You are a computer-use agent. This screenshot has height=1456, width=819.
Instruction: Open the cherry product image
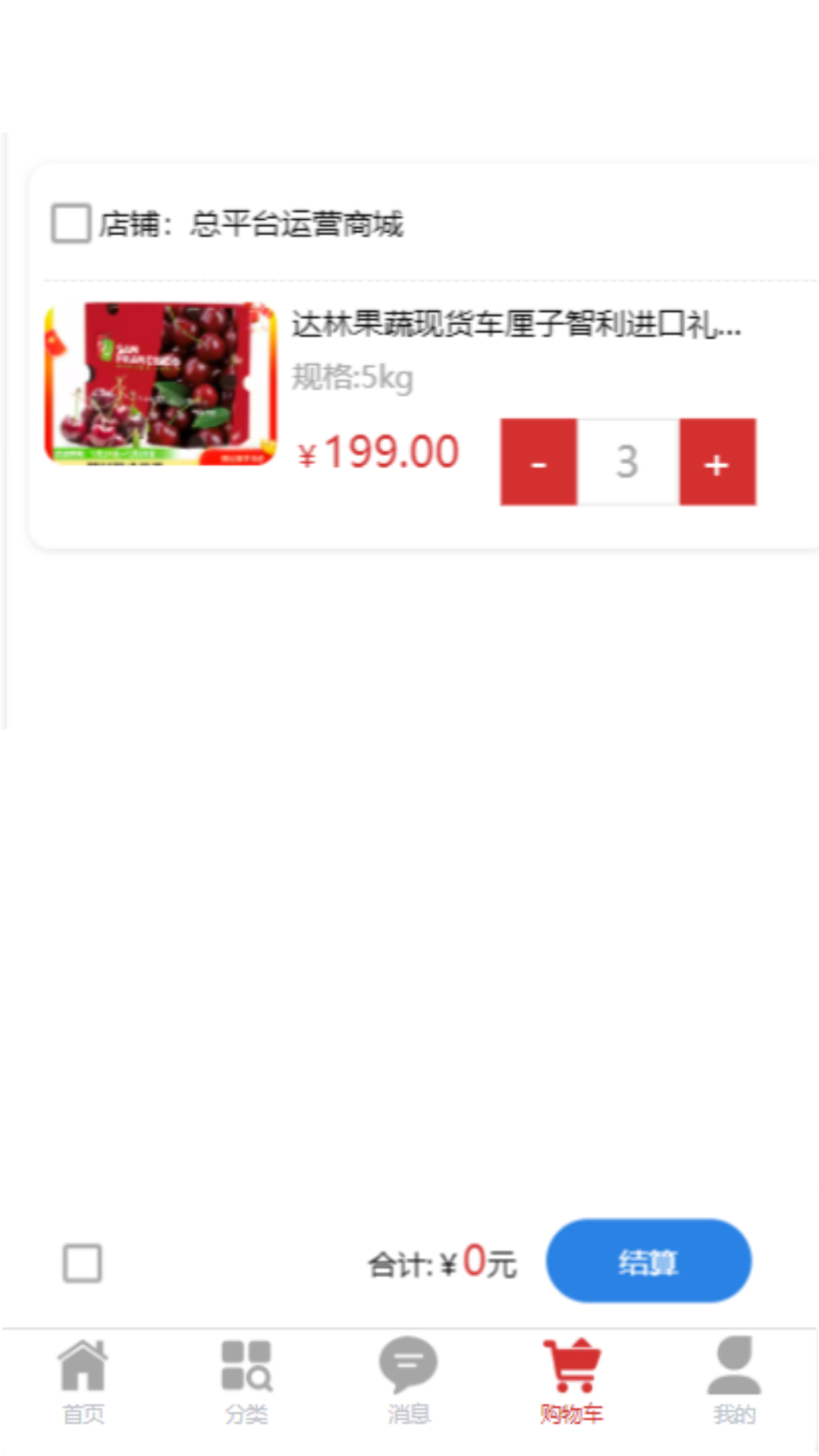[161, 384]
